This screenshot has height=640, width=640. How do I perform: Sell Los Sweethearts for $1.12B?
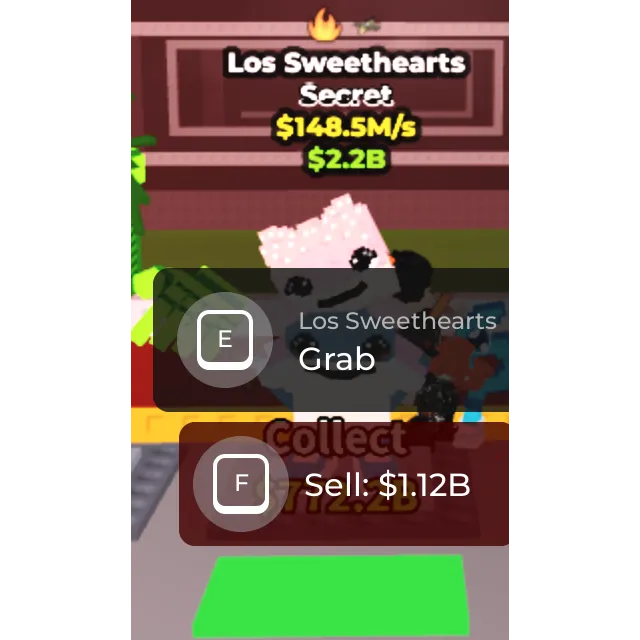point(344,484)
